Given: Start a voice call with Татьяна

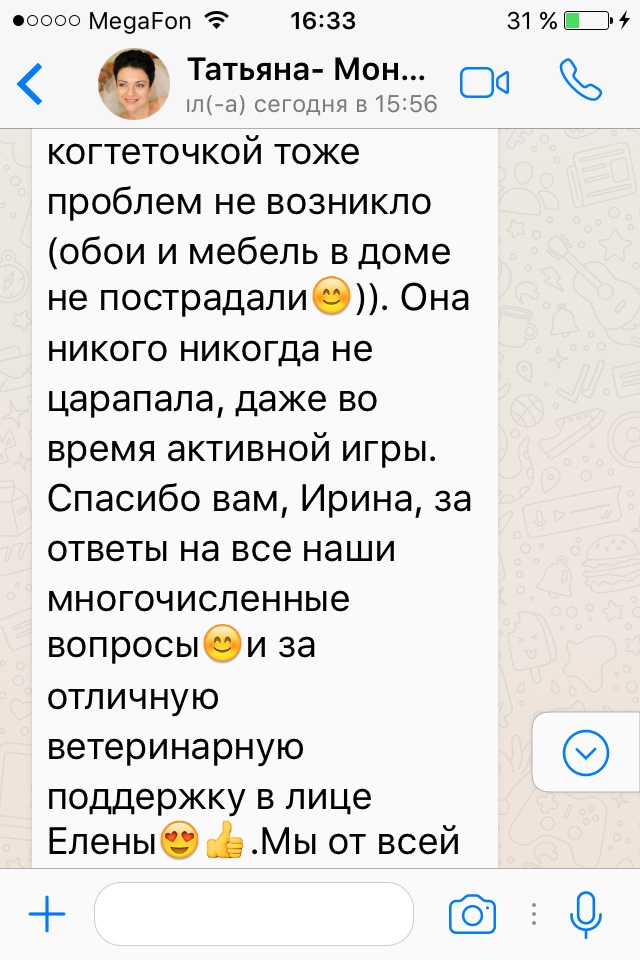Looking at the screenshot, I should (x=581, y=82).
